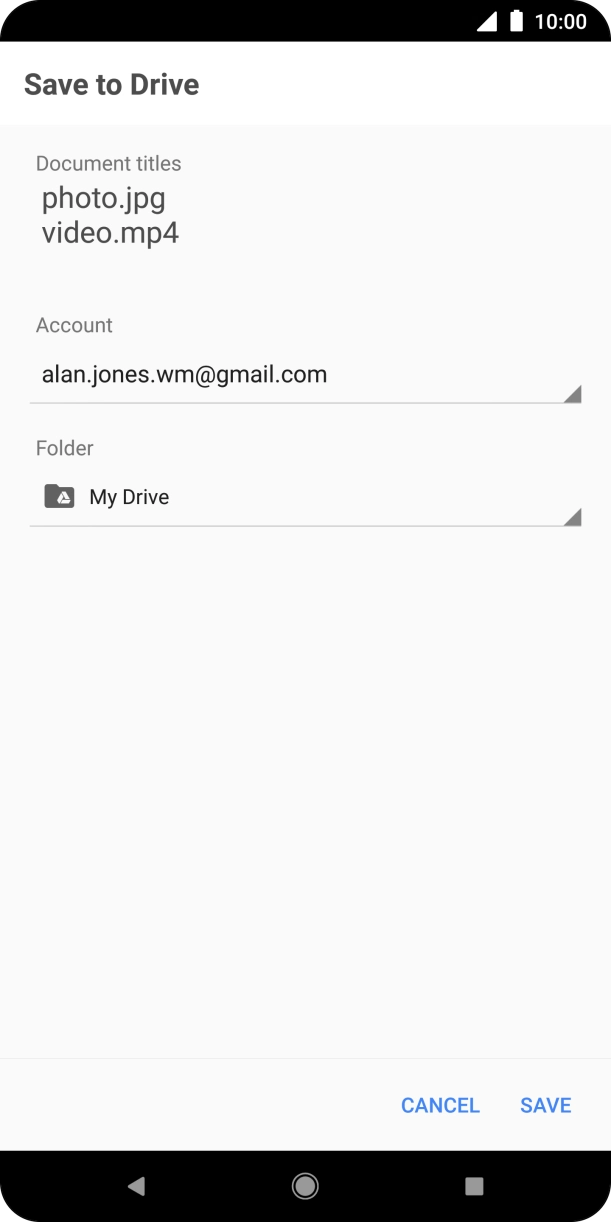Screen dimensions: 611x1222
Task: Open the recent apps overview
Action: pos(474,1186)
